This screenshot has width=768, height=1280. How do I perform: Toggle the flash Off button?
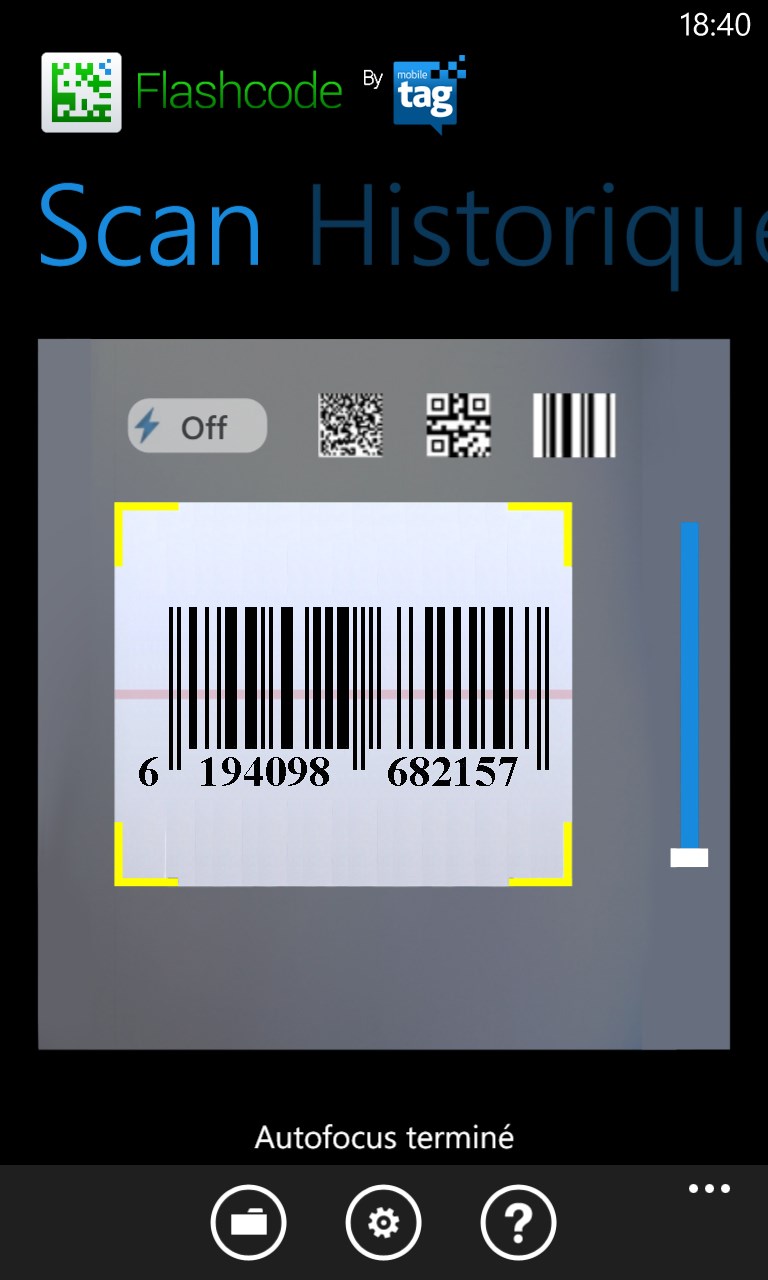197,427
